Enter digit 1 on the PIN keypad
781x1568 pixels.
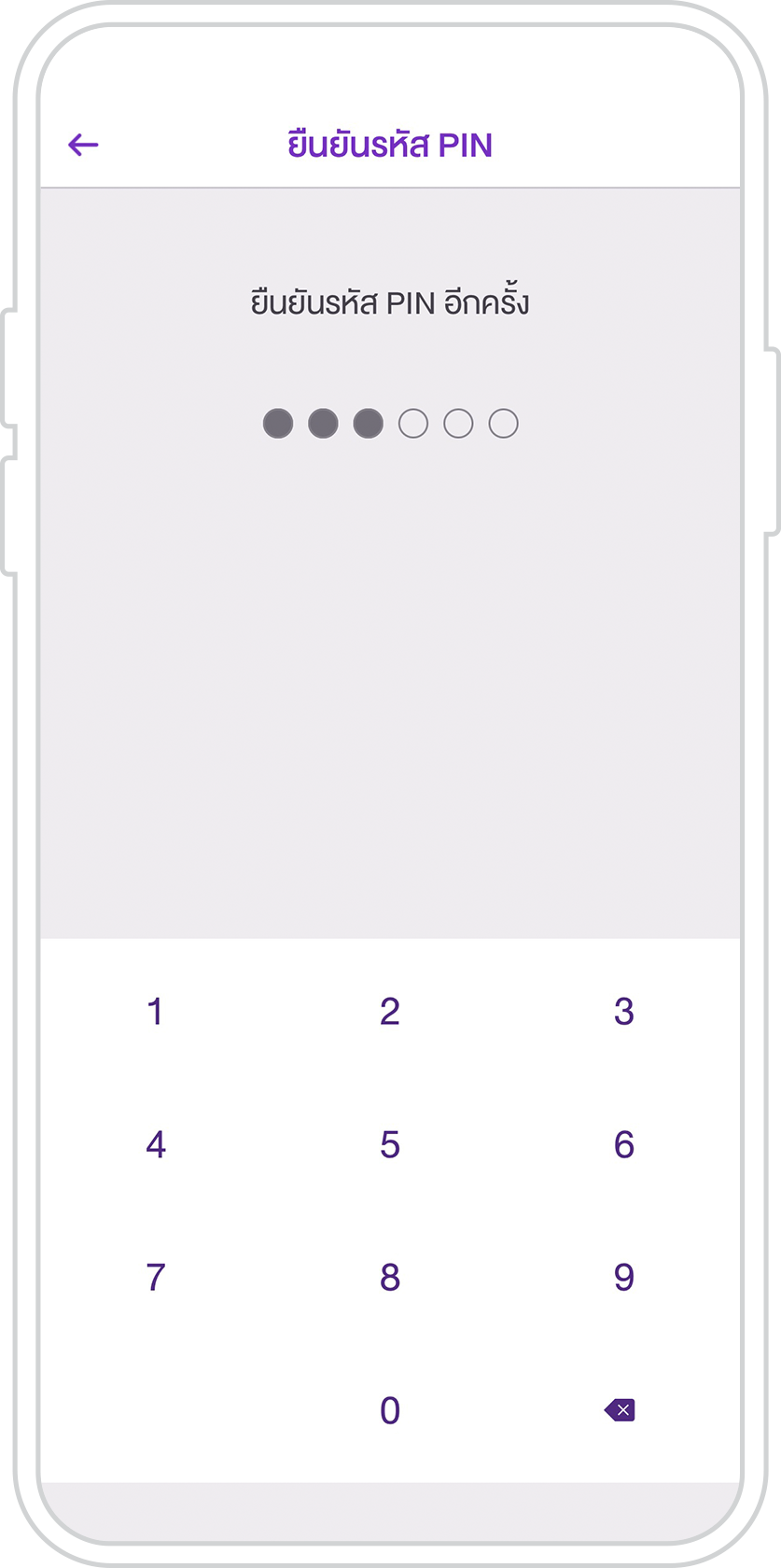pos(156,1012)
